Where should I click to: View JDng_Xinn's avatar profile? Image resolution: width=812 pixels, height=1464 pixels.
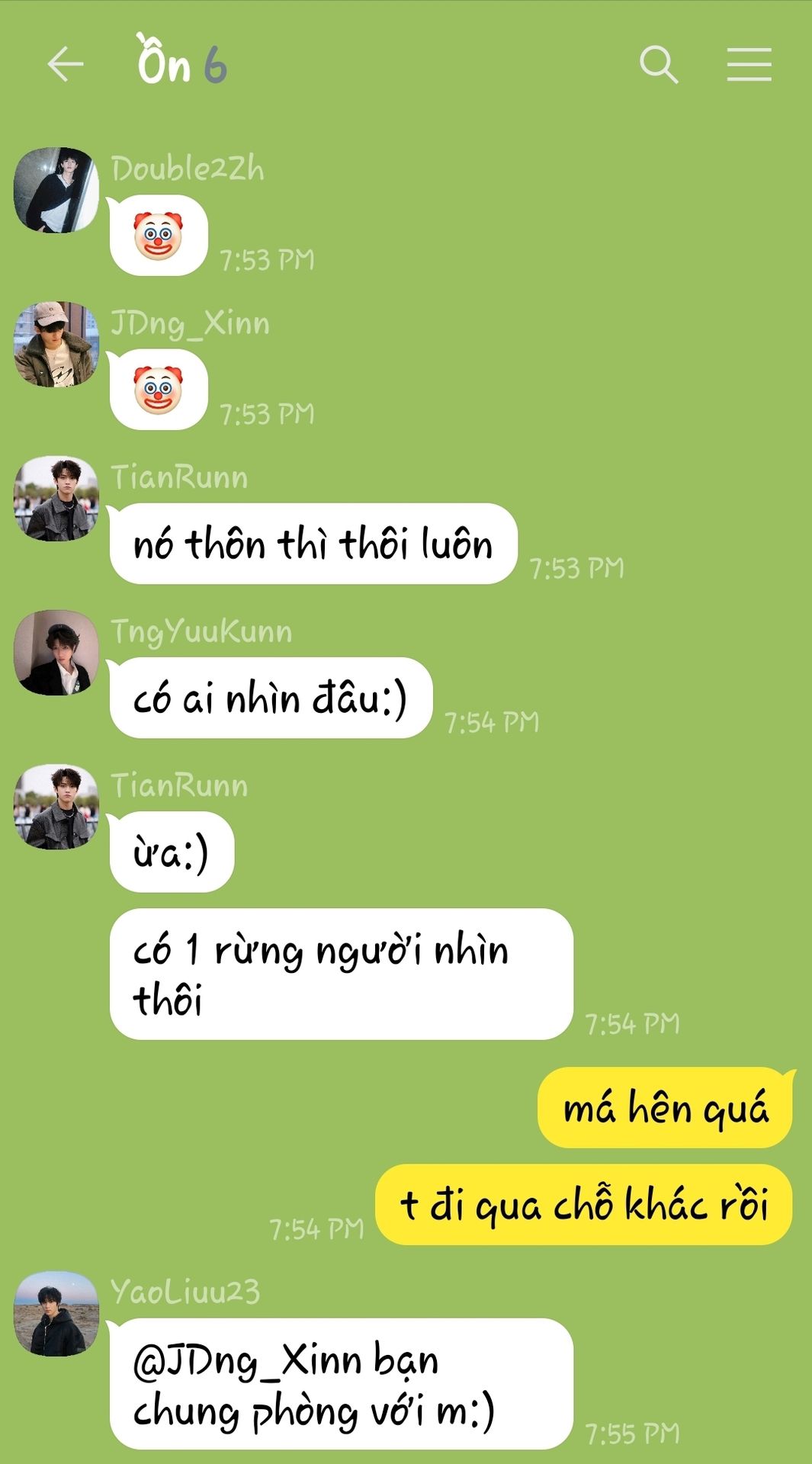tap(56, 345)
